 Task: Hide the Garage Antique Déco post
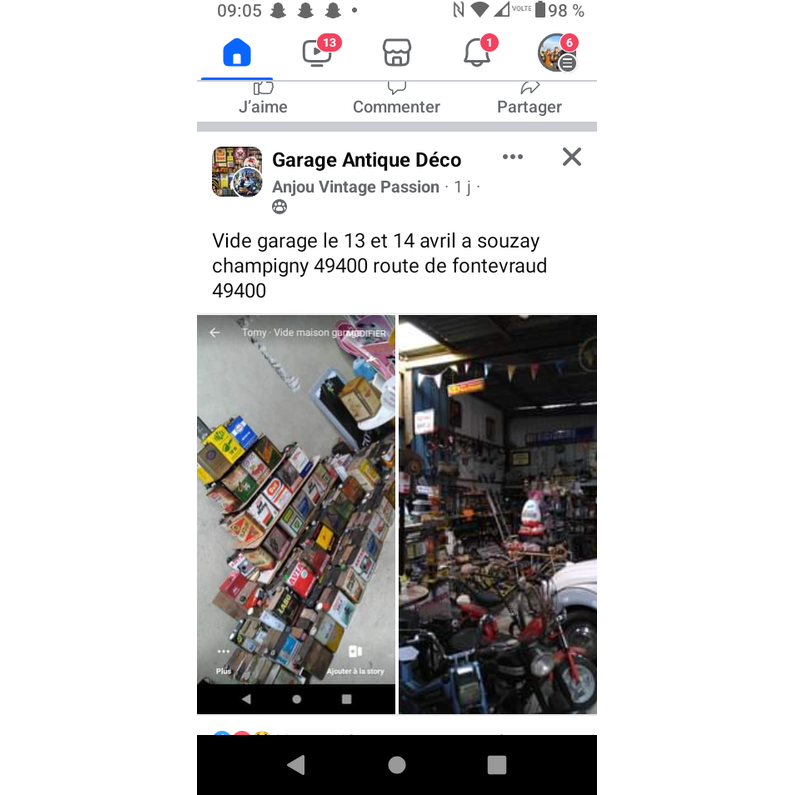pyautogui.click(x=572, y=157)
